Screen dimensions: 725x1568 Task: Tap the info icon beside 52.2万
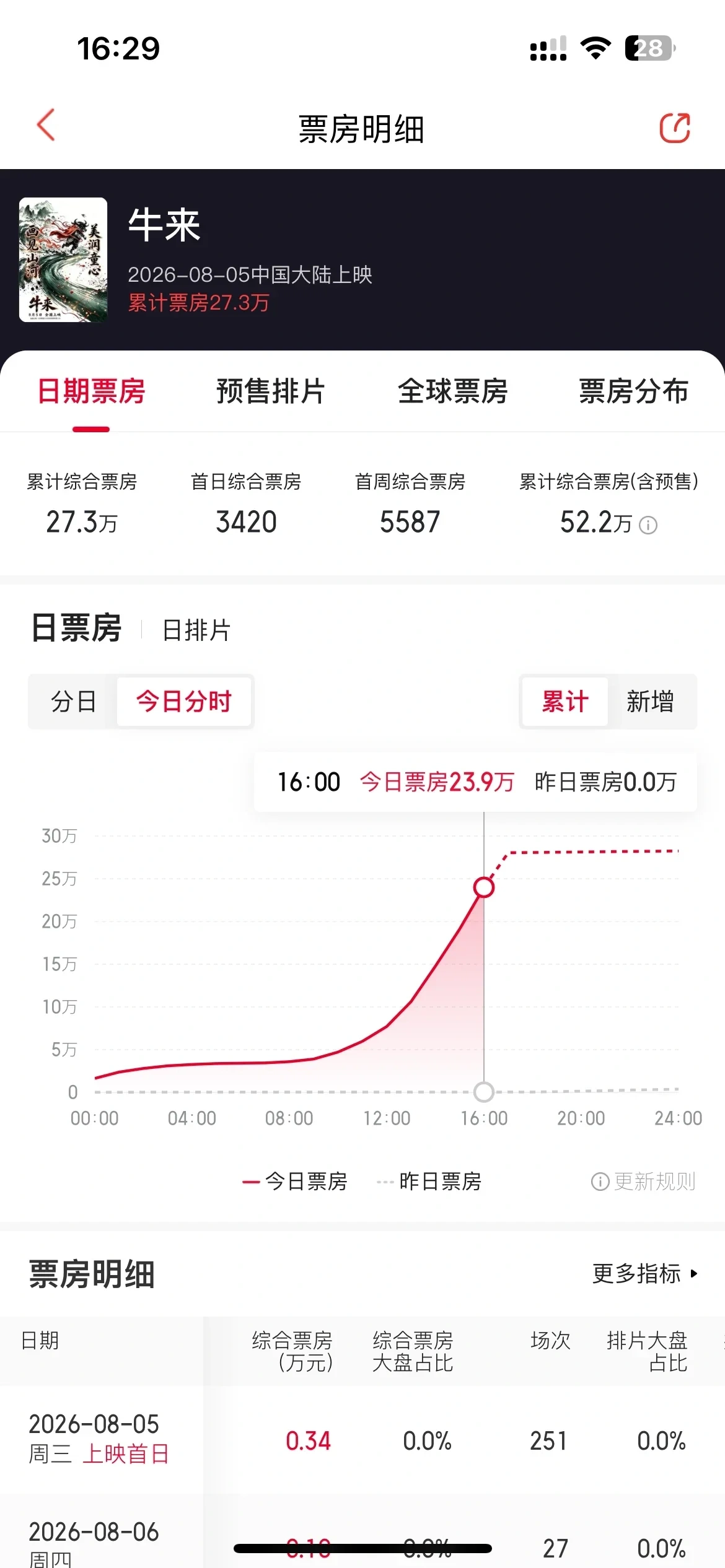[648, 525]
